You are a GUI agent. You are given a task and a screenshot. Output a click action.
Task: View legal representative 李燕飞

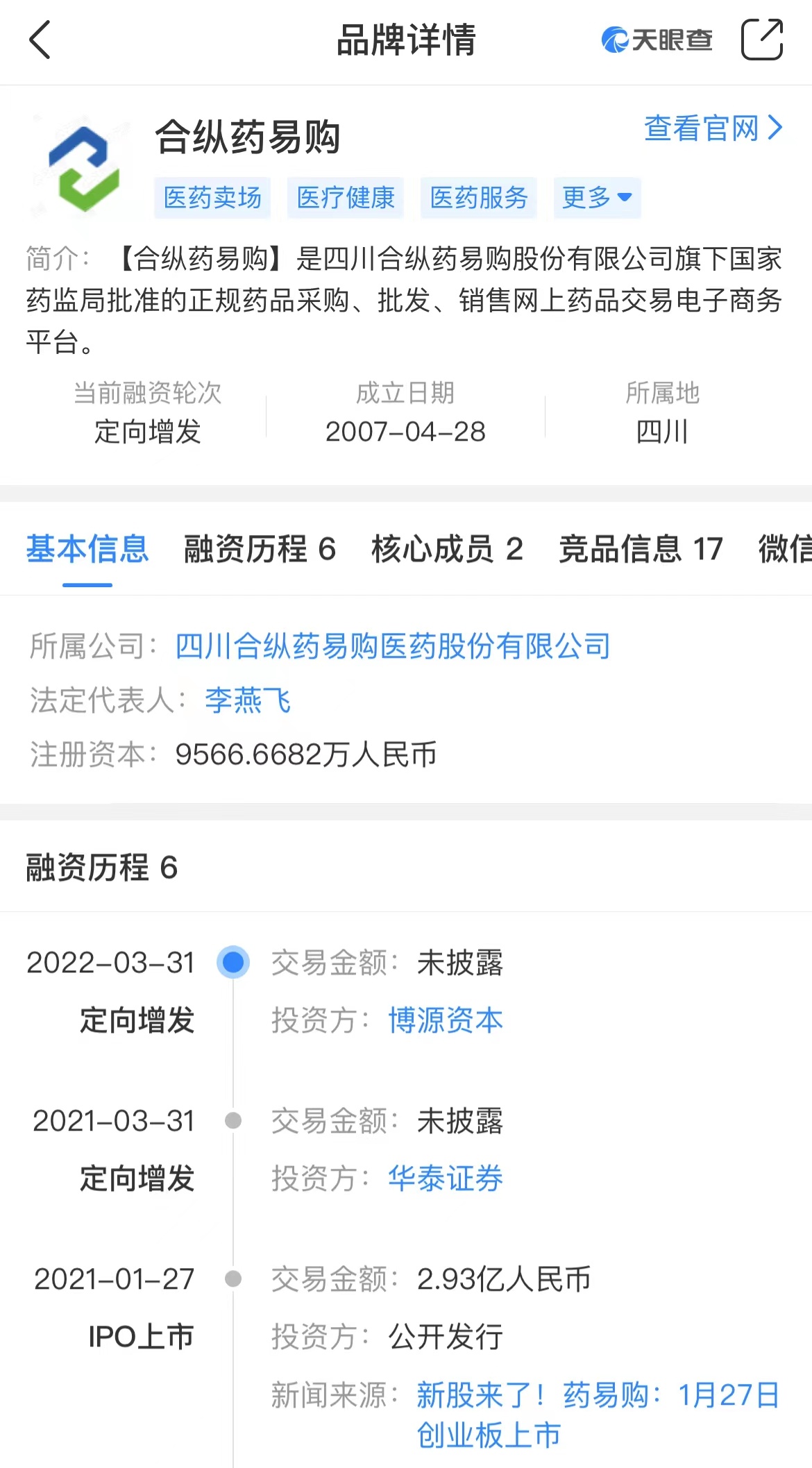(248, 700)
